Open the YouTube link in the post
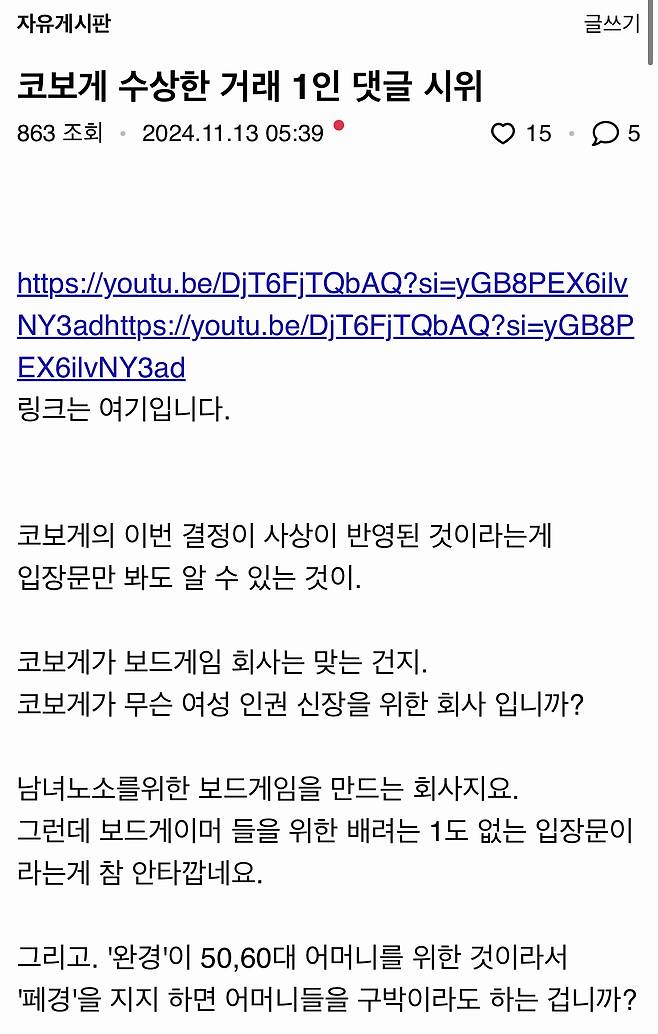This screenshot has width=658, height=1034. coord(322,286)
